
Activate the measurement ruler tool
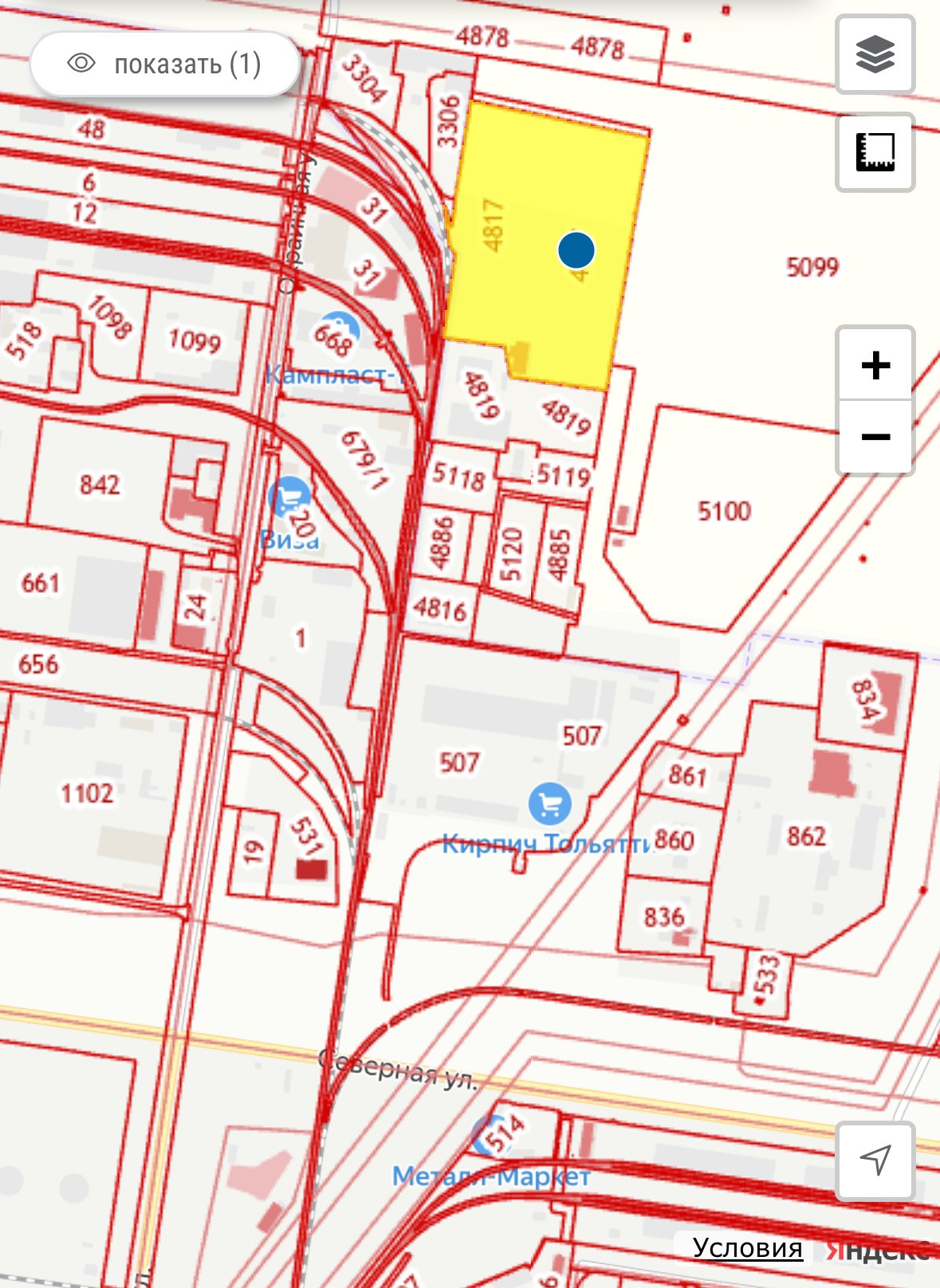[x=875, y=152]
